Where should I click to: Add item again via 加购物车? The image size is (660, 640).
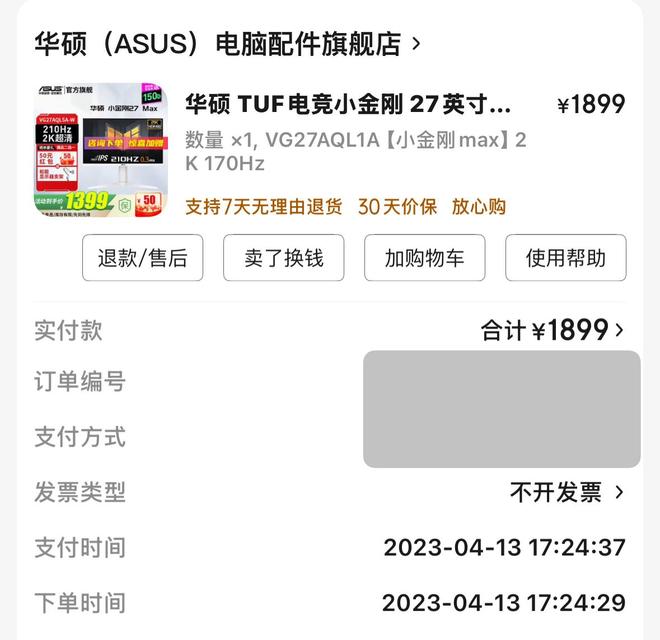pos(424,258)
